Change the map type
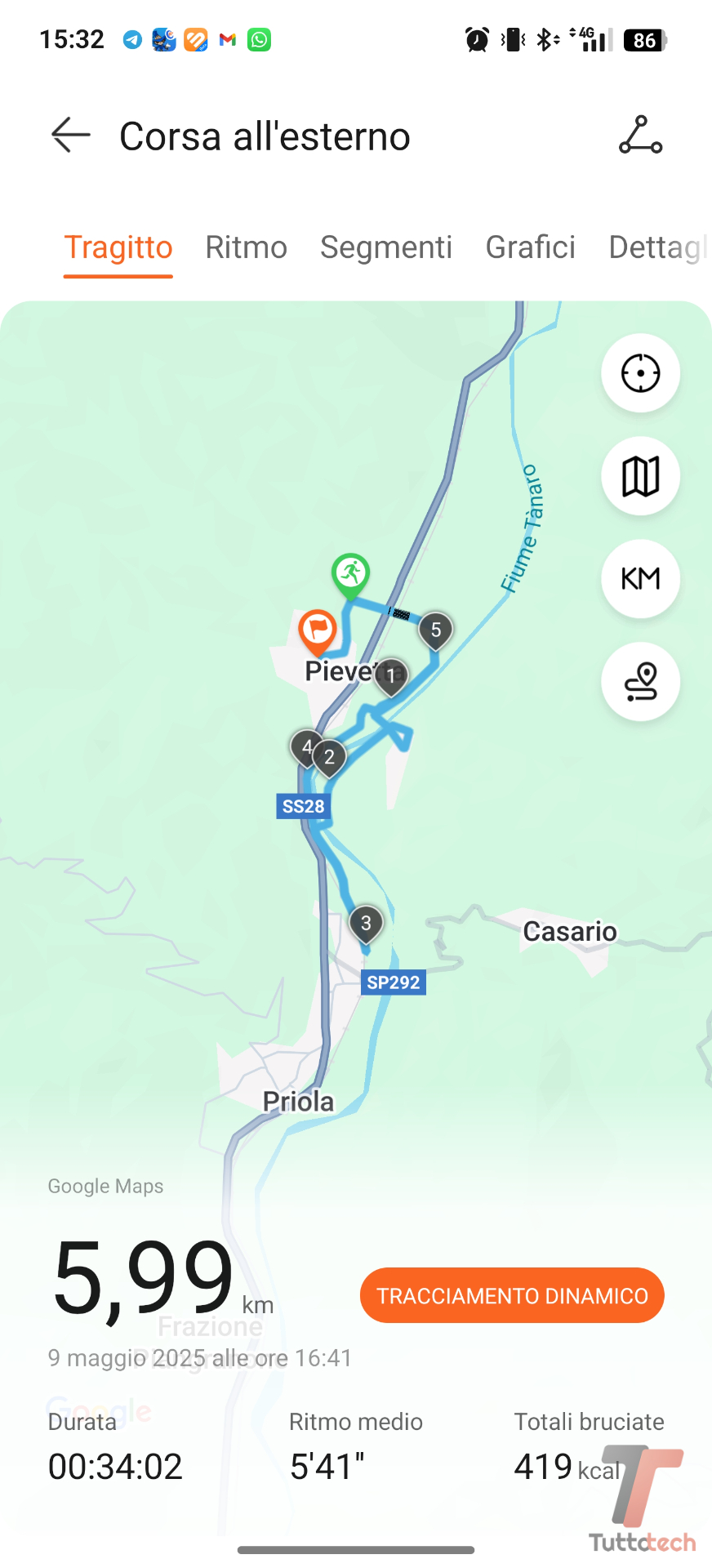 click(640, 476)
